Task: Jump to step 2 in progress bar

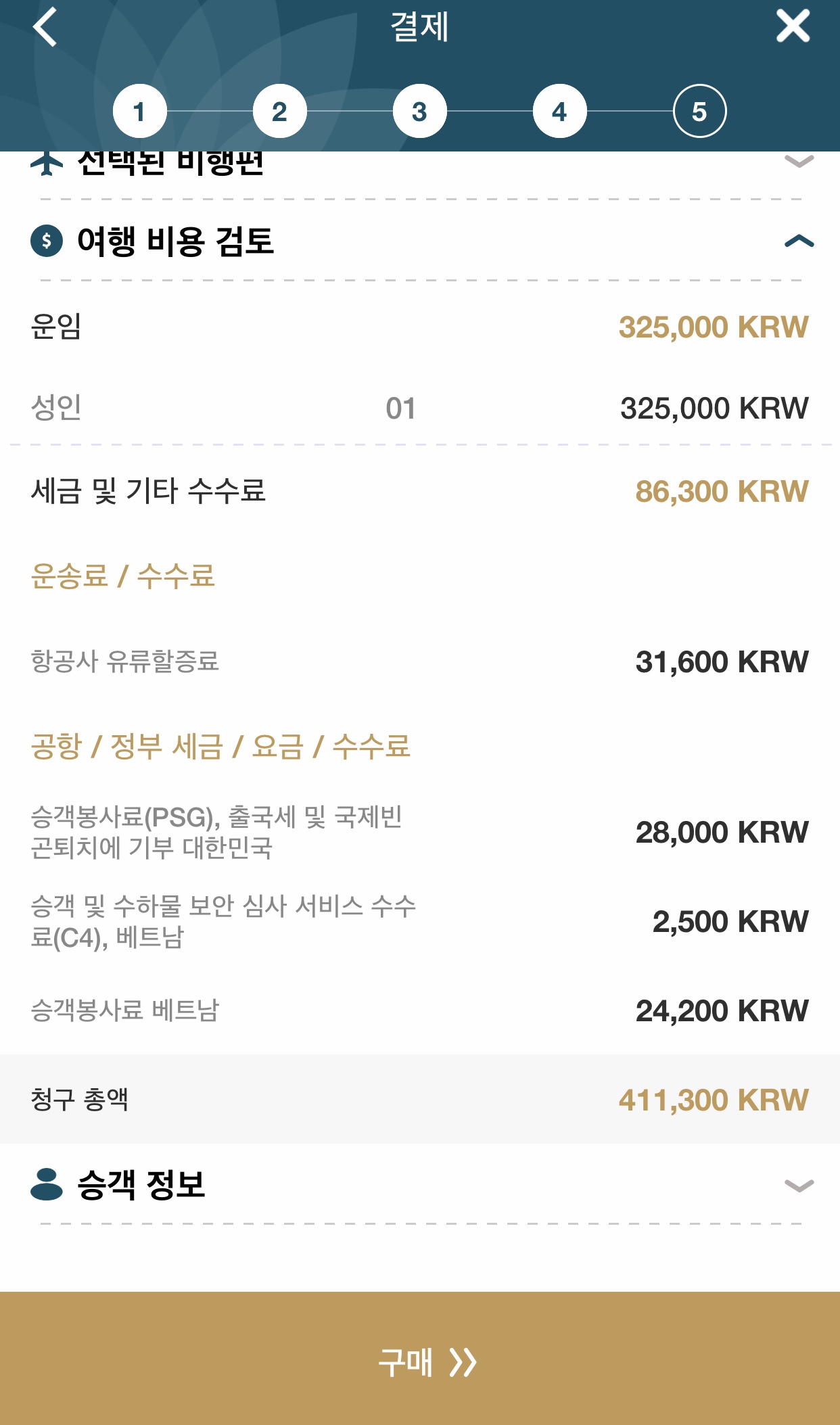Action: coord(279,111)
